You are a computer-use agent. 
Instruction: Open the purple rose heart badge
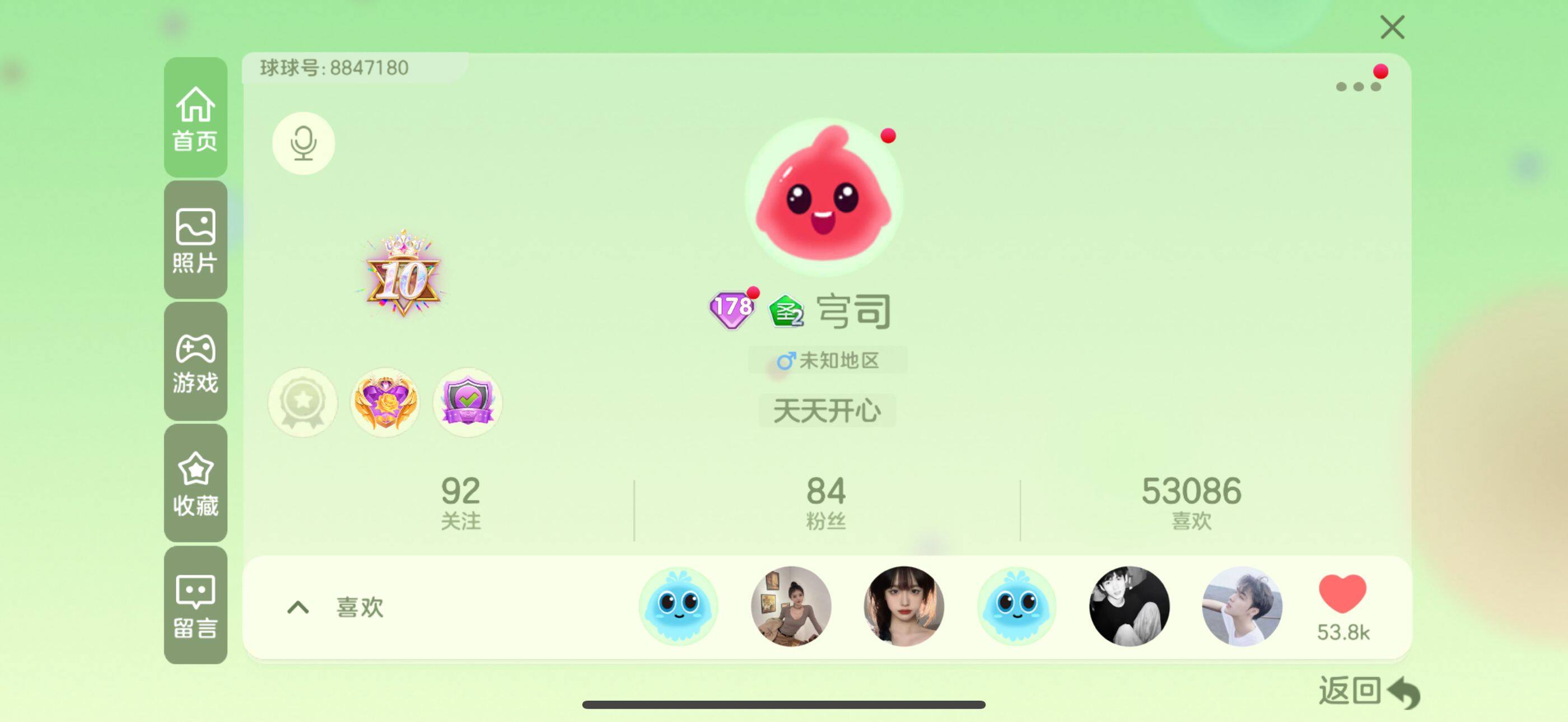click(x=385, y=402)
